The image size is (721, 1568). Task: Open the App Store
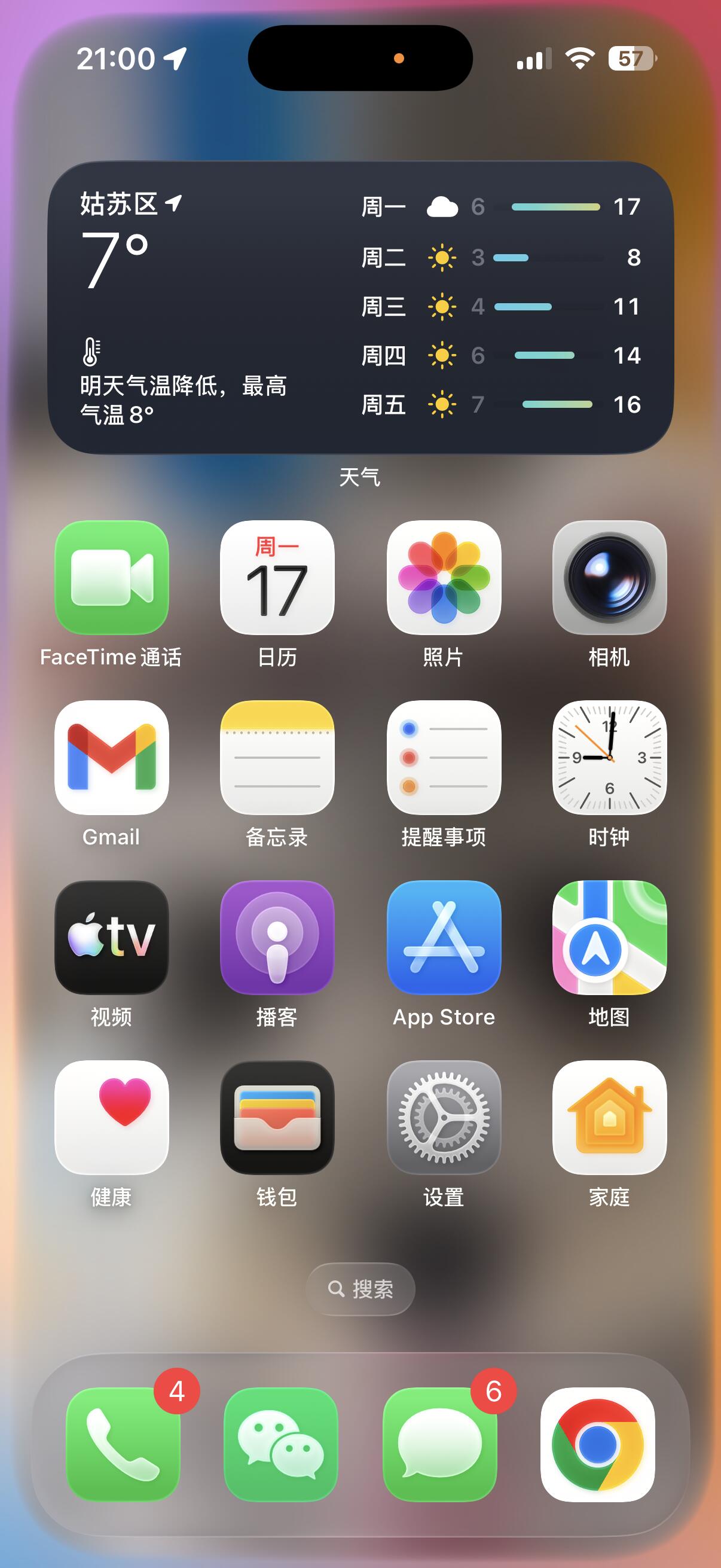click(444, 938)
